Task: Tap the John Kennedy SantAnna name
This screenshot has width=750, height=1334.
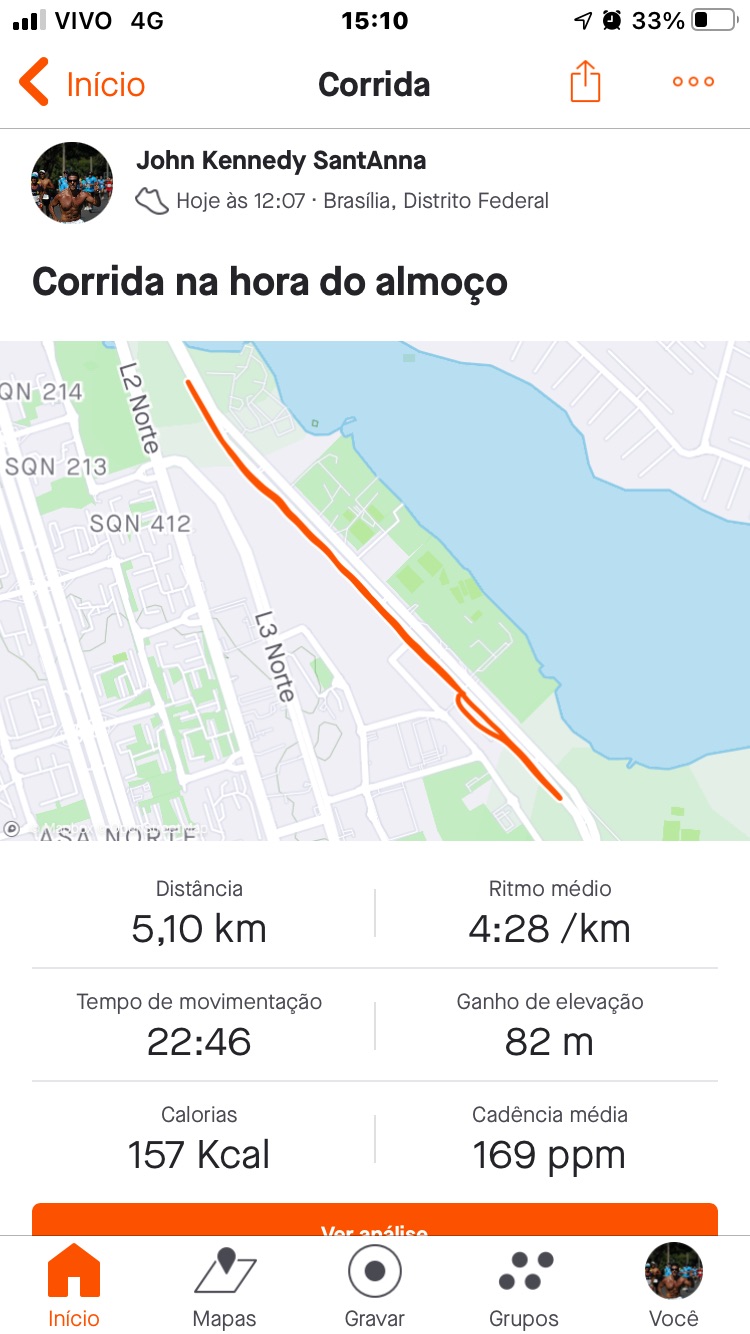Action: 281,160
